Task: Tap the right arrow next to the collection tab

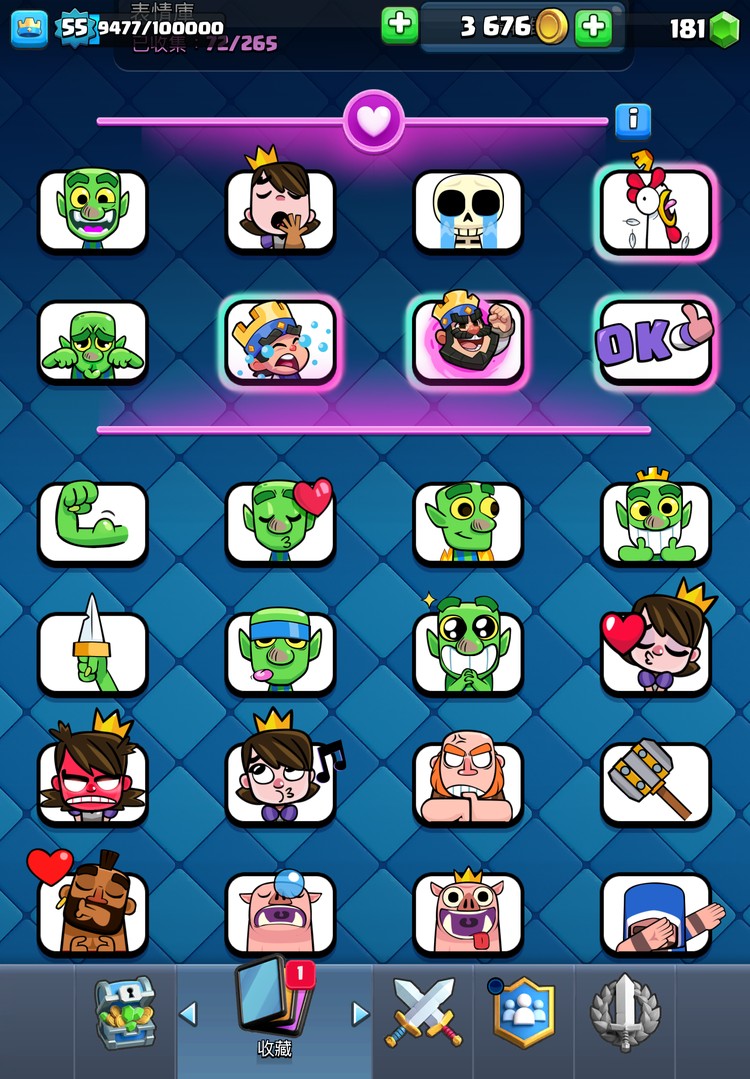Action: coord(360,1014)
